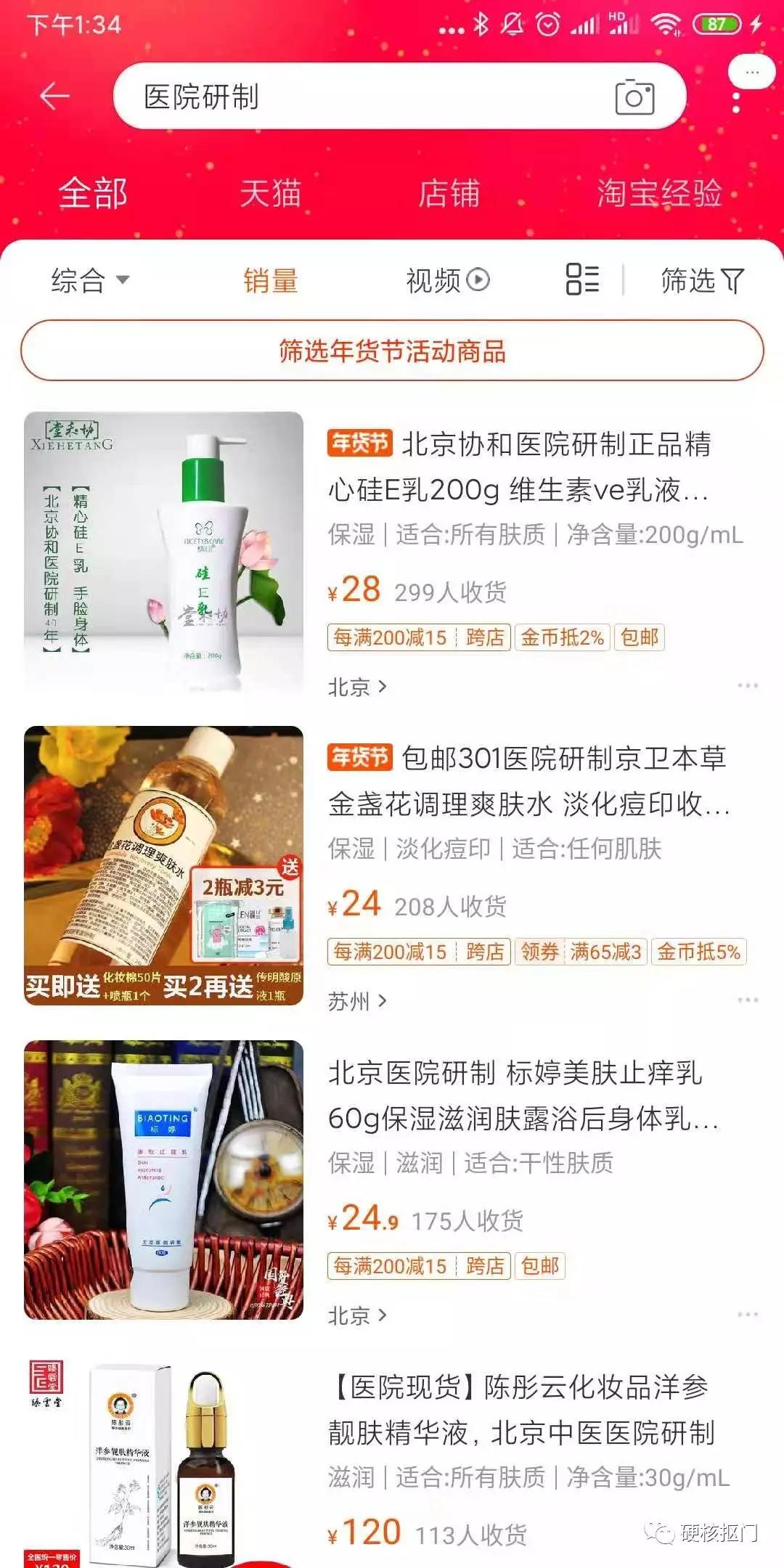784x1568 pixels.
Task: Show 视频 results
Action: coord(447,280)
